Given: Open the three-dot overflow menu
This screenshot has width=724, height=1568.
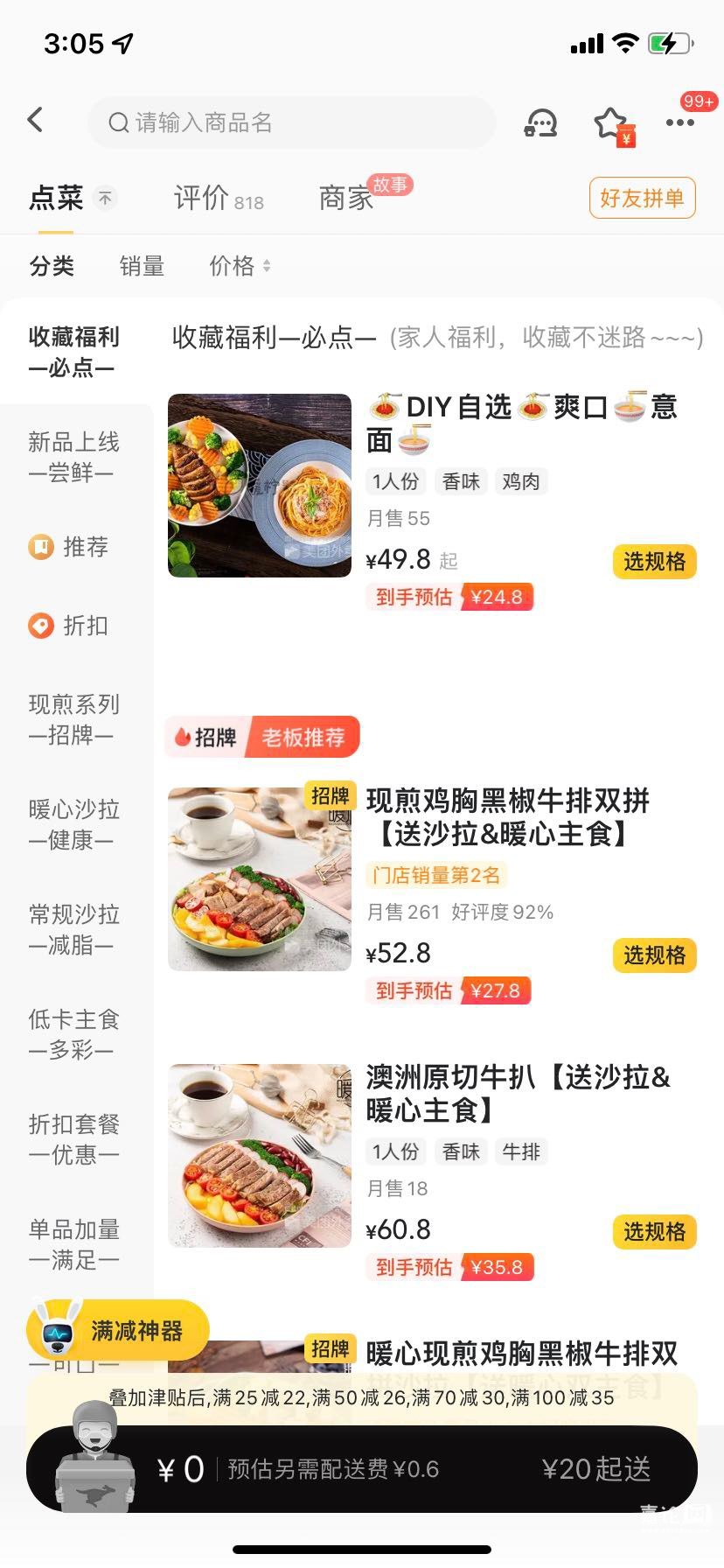Looking at the screenshot, I should point(680,122).
